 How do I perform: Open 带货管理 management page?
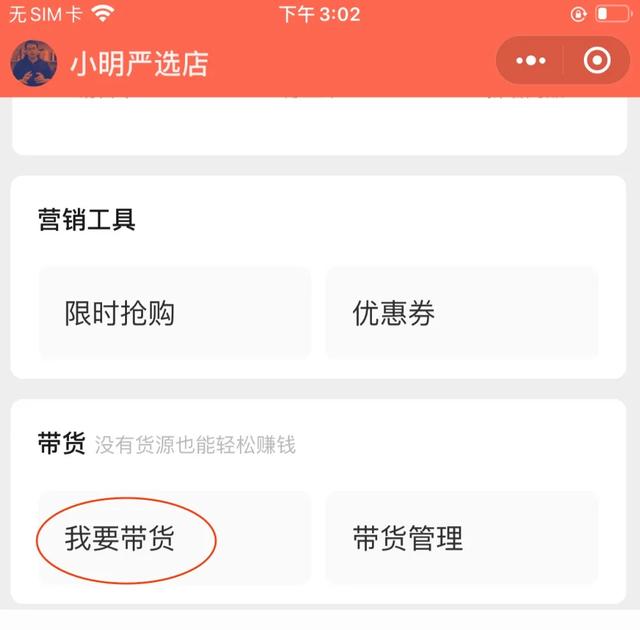coord(462,539)
